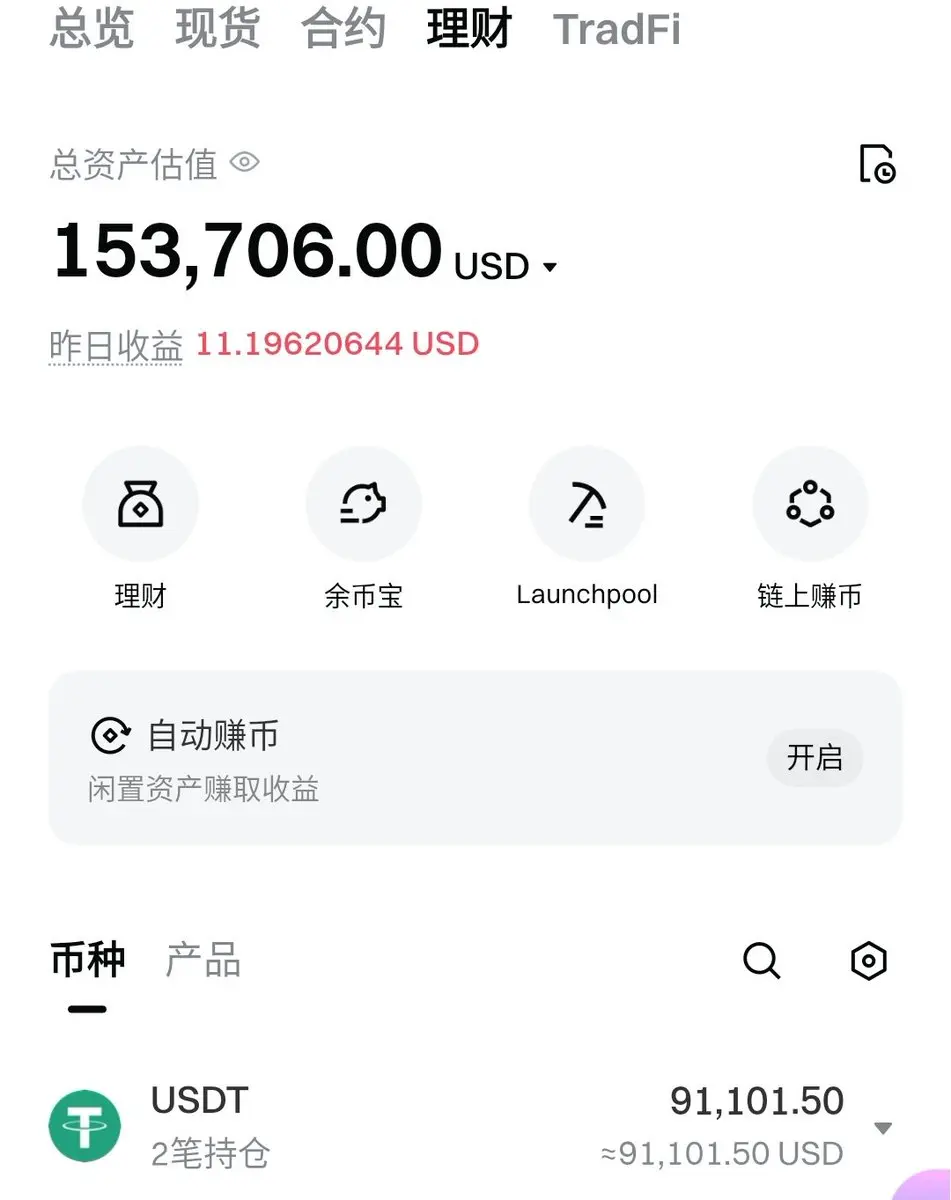Open 链上赚币
Screen dimensions: 951x1200
click(x=809, y=504)
